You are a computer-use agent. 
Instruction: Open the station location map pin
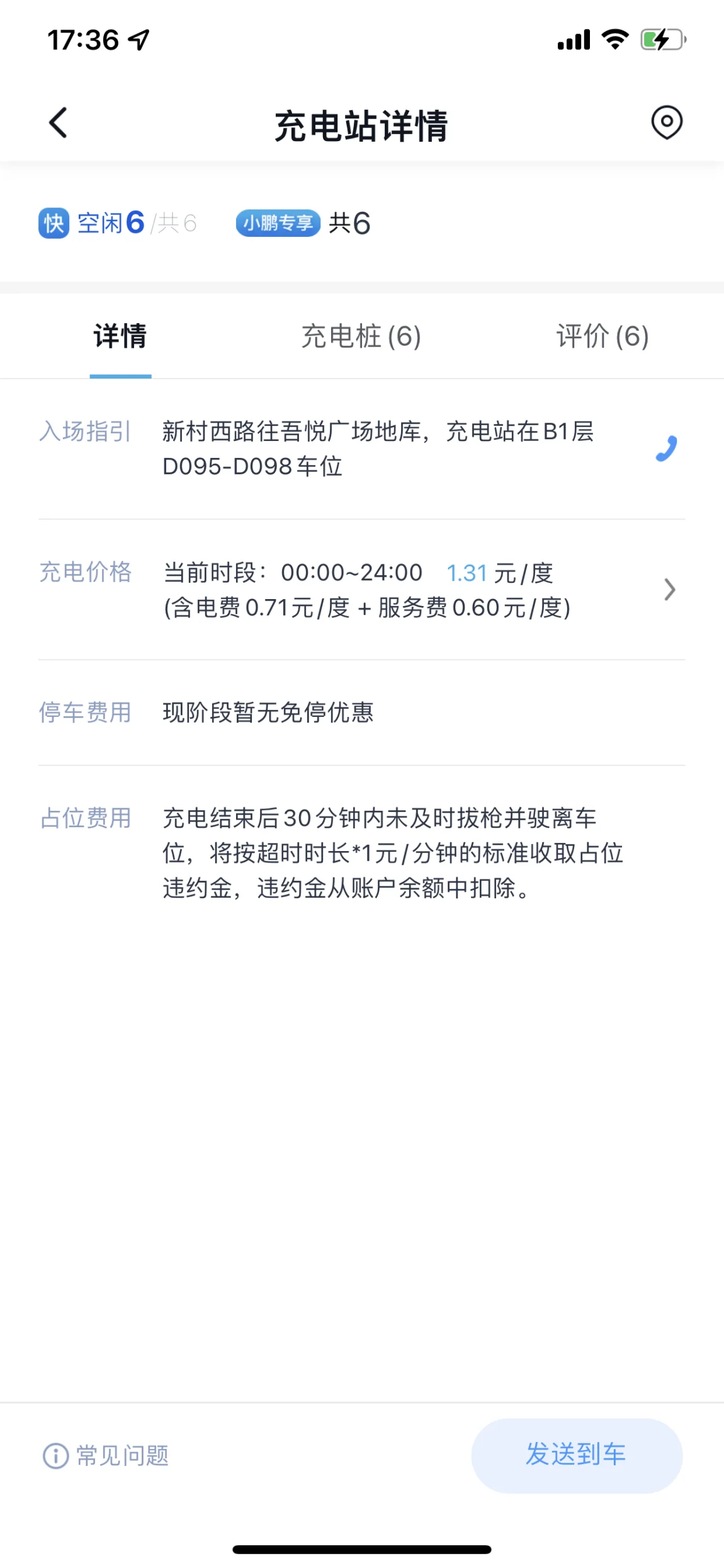pyautogui.click(x=667, y=122)
